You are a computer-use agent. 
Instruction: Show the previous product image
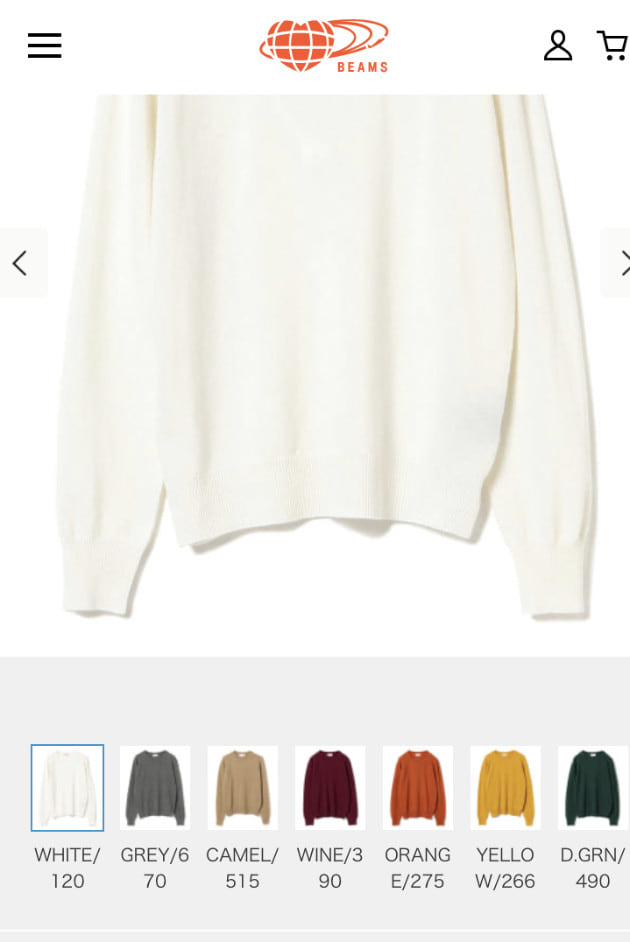click(20, 263)
